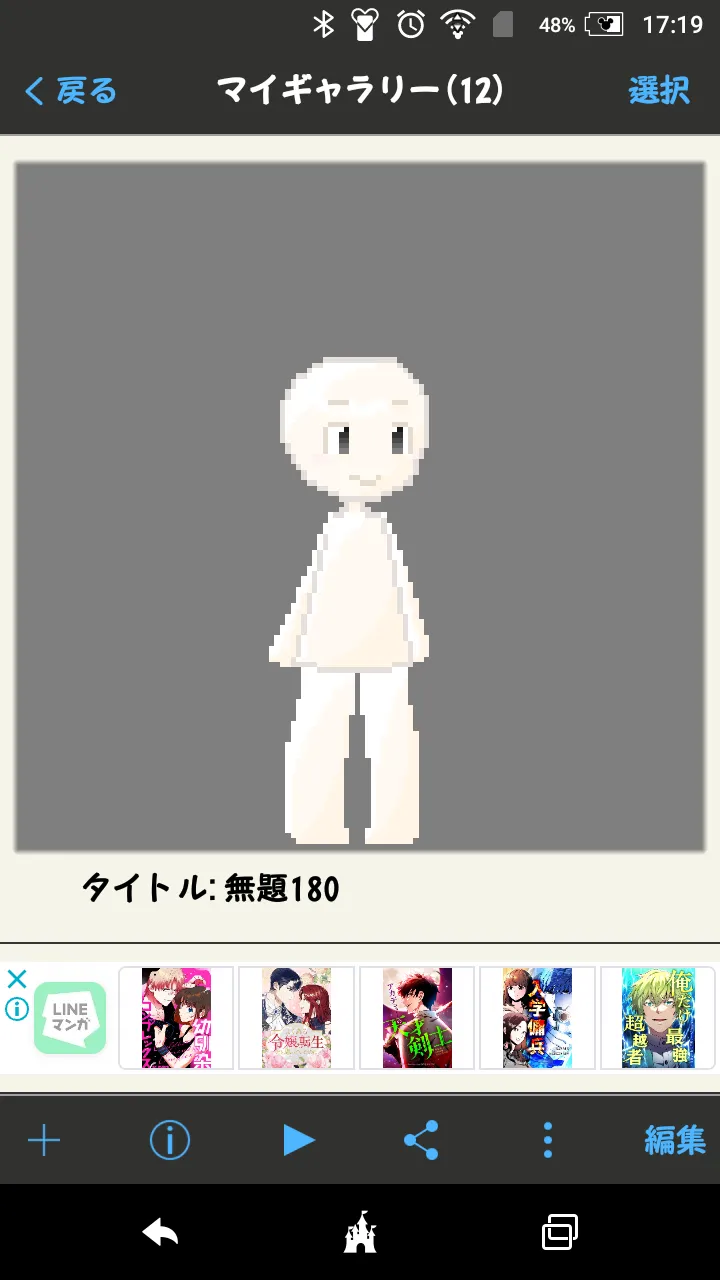The width and height of the screenshot is (720, 1280).
Task: Tap the system back arrow
Action: [x=160, y=1233]
